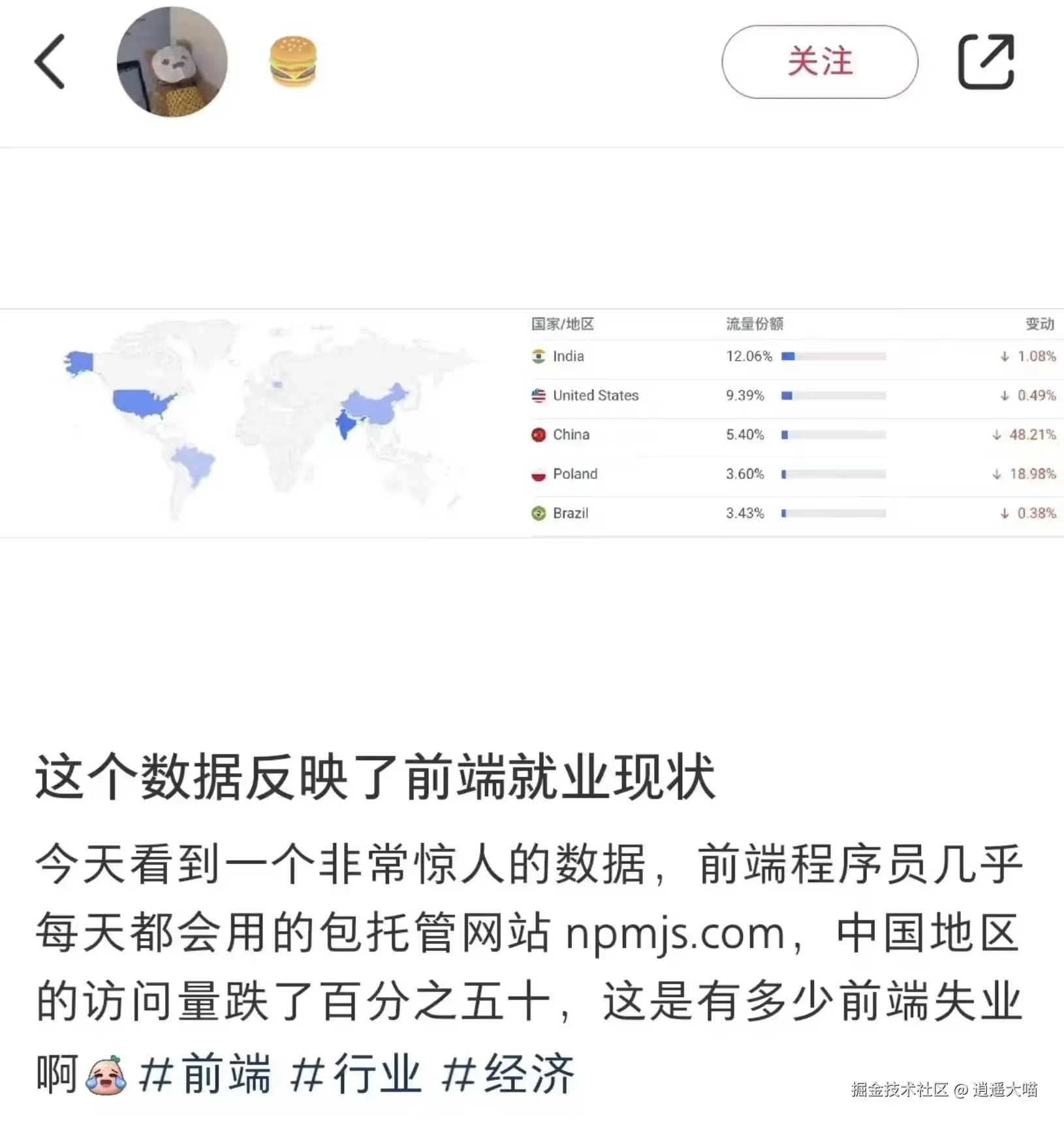Image resolution: width=1064 pixels, height=1125 pixels.
Task: Click the 变动 column header to sort
Action: 1039,324
